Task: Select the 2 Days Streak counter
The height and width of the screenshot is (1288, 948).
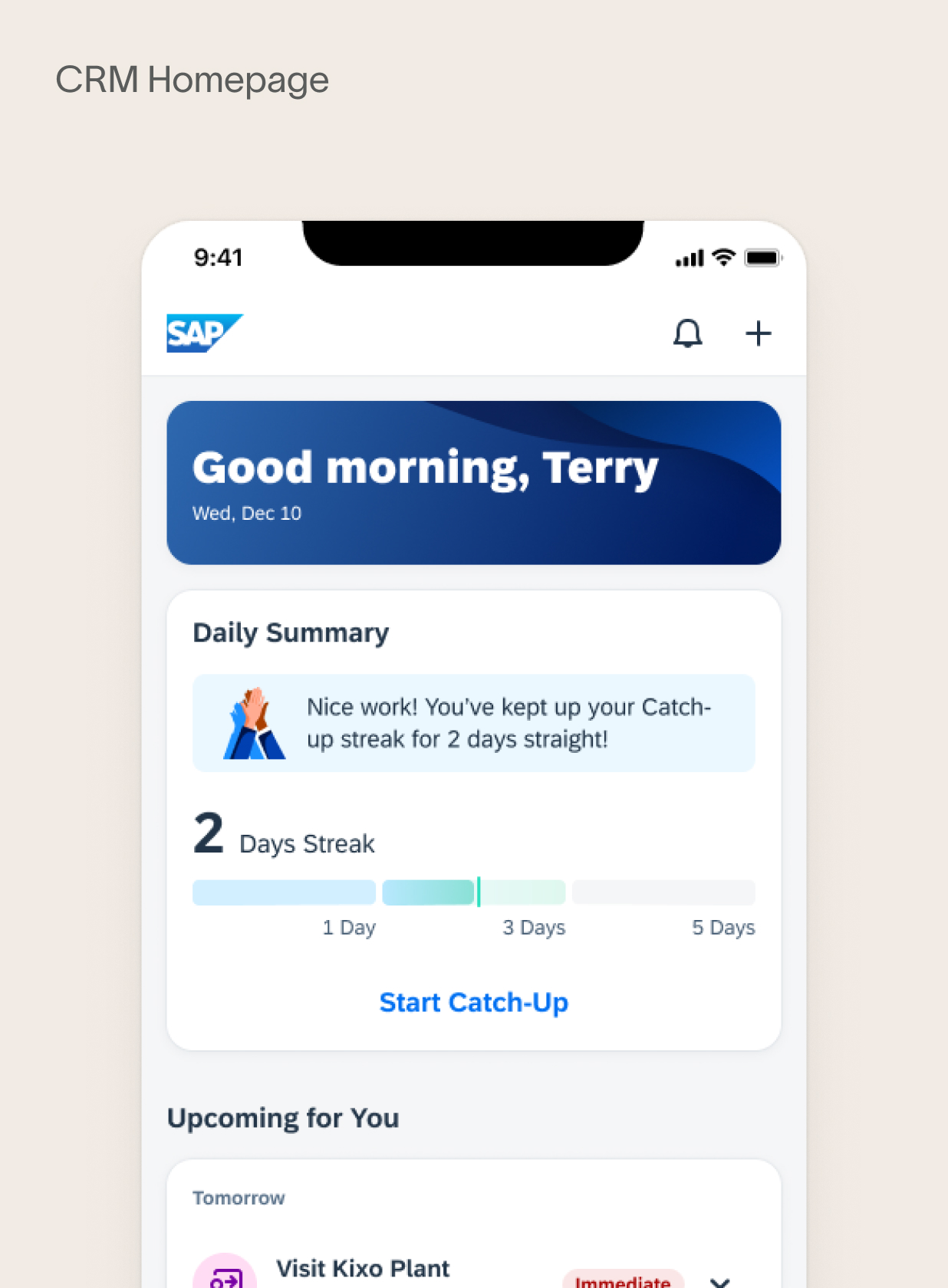Action: point(283,836)
